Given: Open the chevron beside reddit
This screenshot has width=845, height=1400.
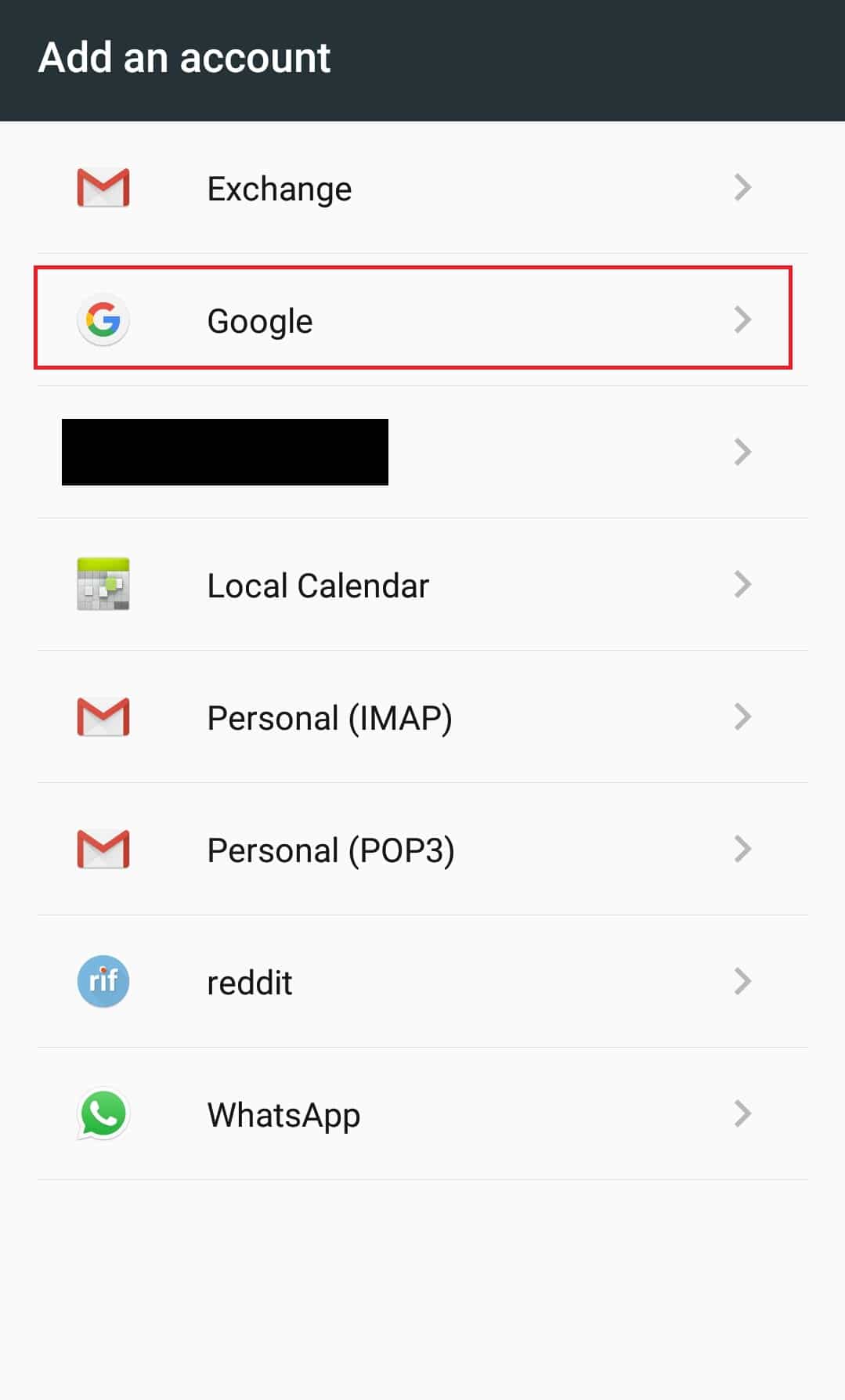Looking at the screenshot, I should (x=742, y=980).
